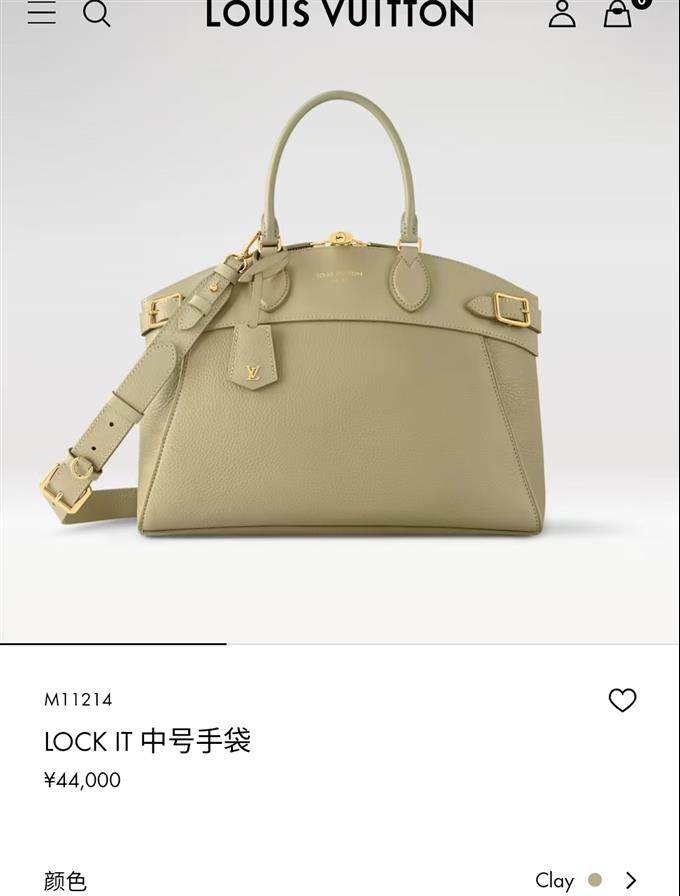Viewport: 680px width, 896px height.
Task: Open the search icon
Action: pyautogui.click(x=96, y=13)
